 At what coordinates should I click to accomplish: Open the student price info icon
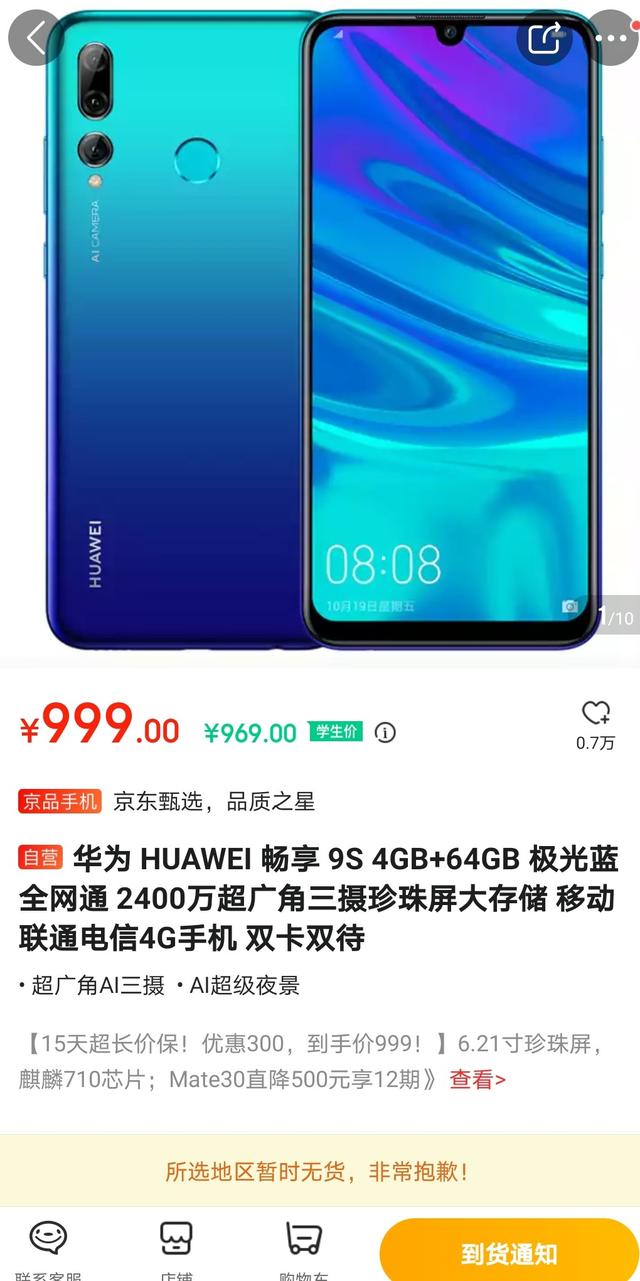[385, 733]
